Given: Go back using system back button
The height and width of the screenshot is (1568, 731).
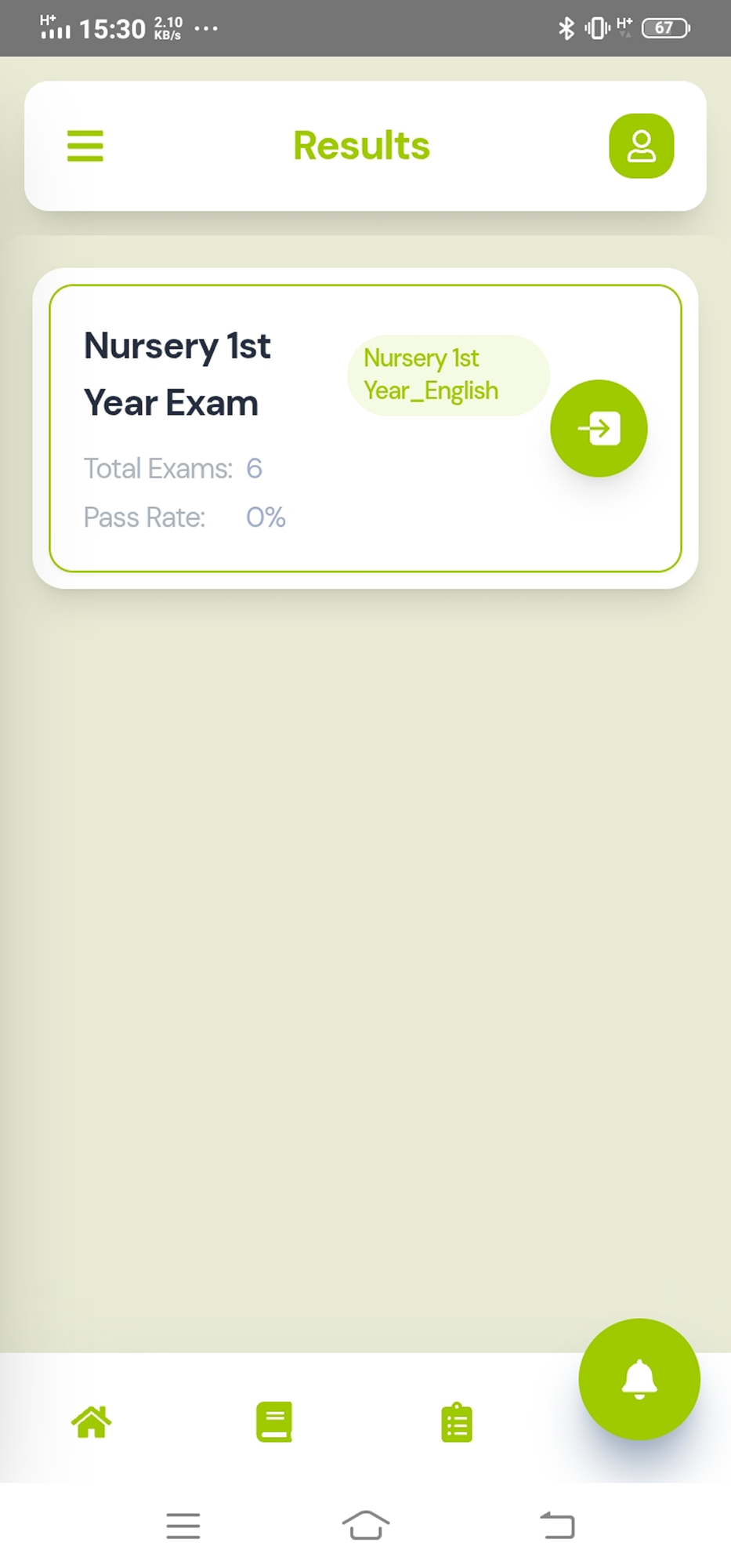Looking at the screenshot, I should 557,1526.
